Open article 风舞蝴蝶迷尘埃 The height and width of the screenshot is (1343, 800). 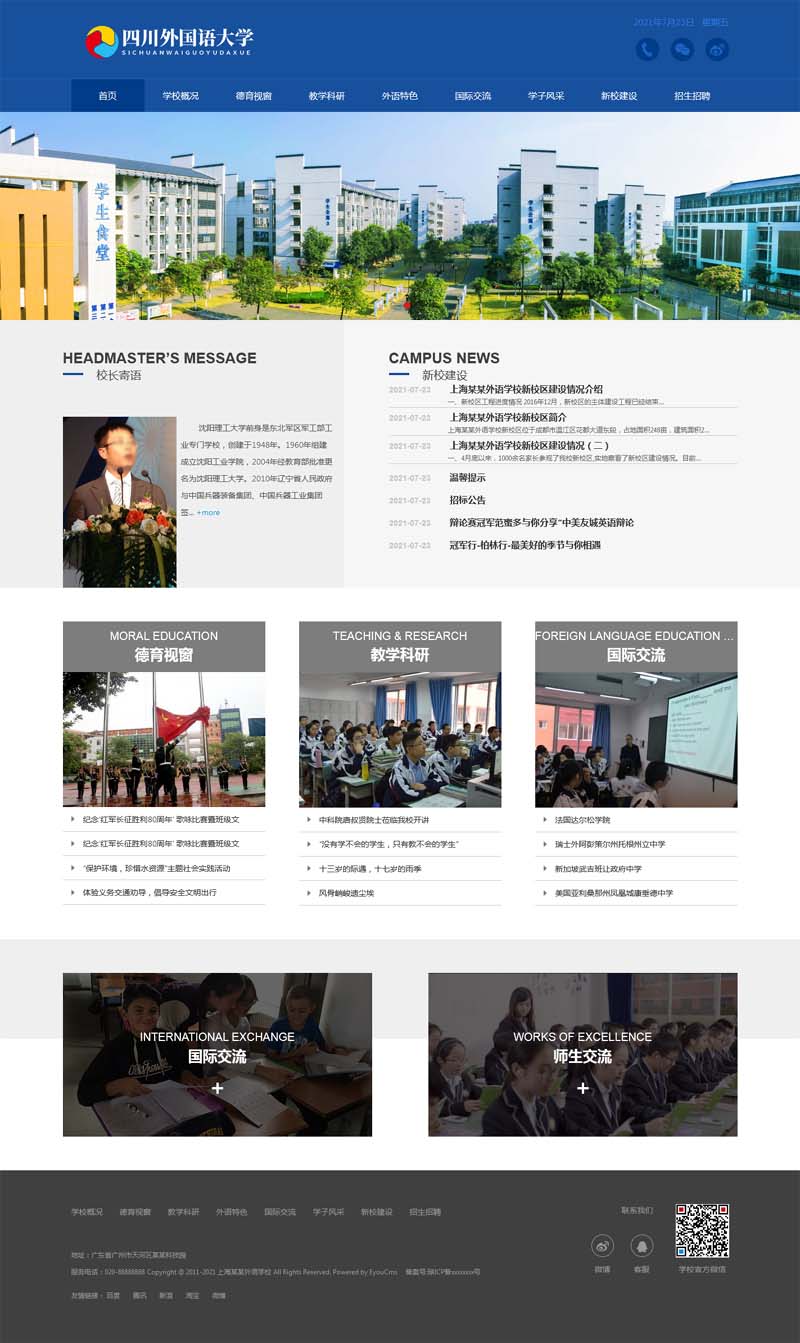pyautogui.click(x=346, y=893)
